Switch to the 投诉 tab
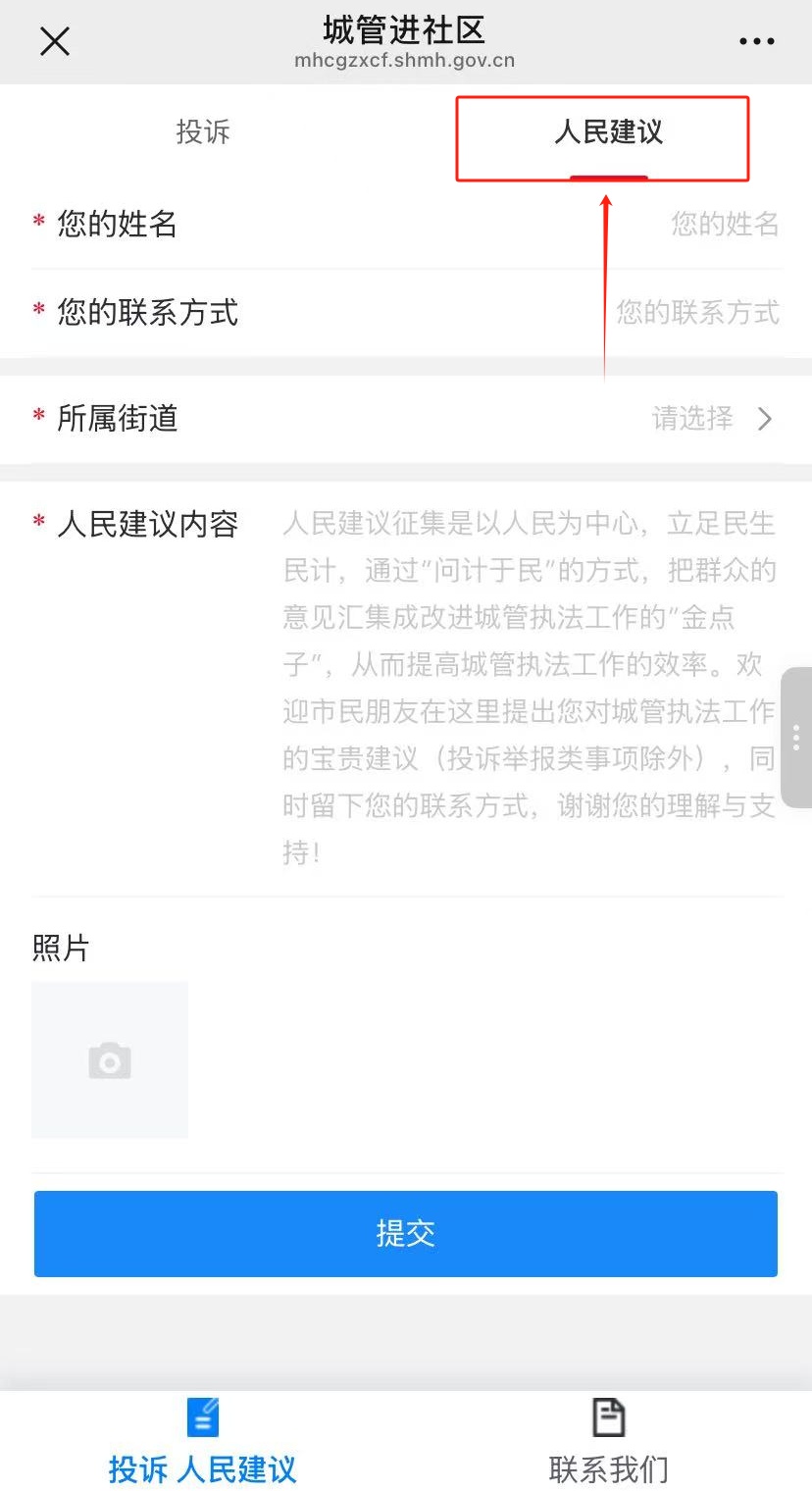This screenshot has height=1491, width=812. 203,132
